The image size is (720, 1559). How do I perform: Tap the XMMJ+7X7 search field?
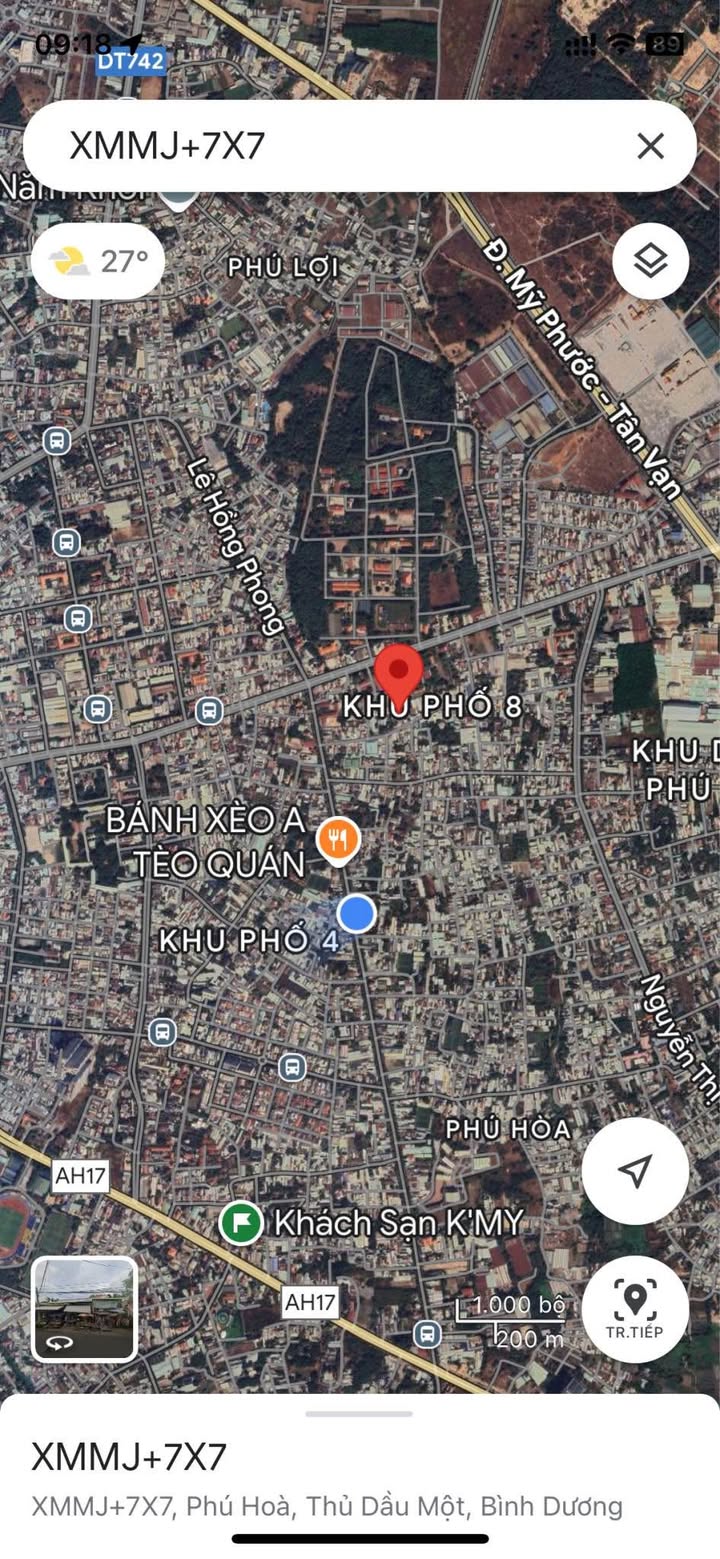click(330, 147)
